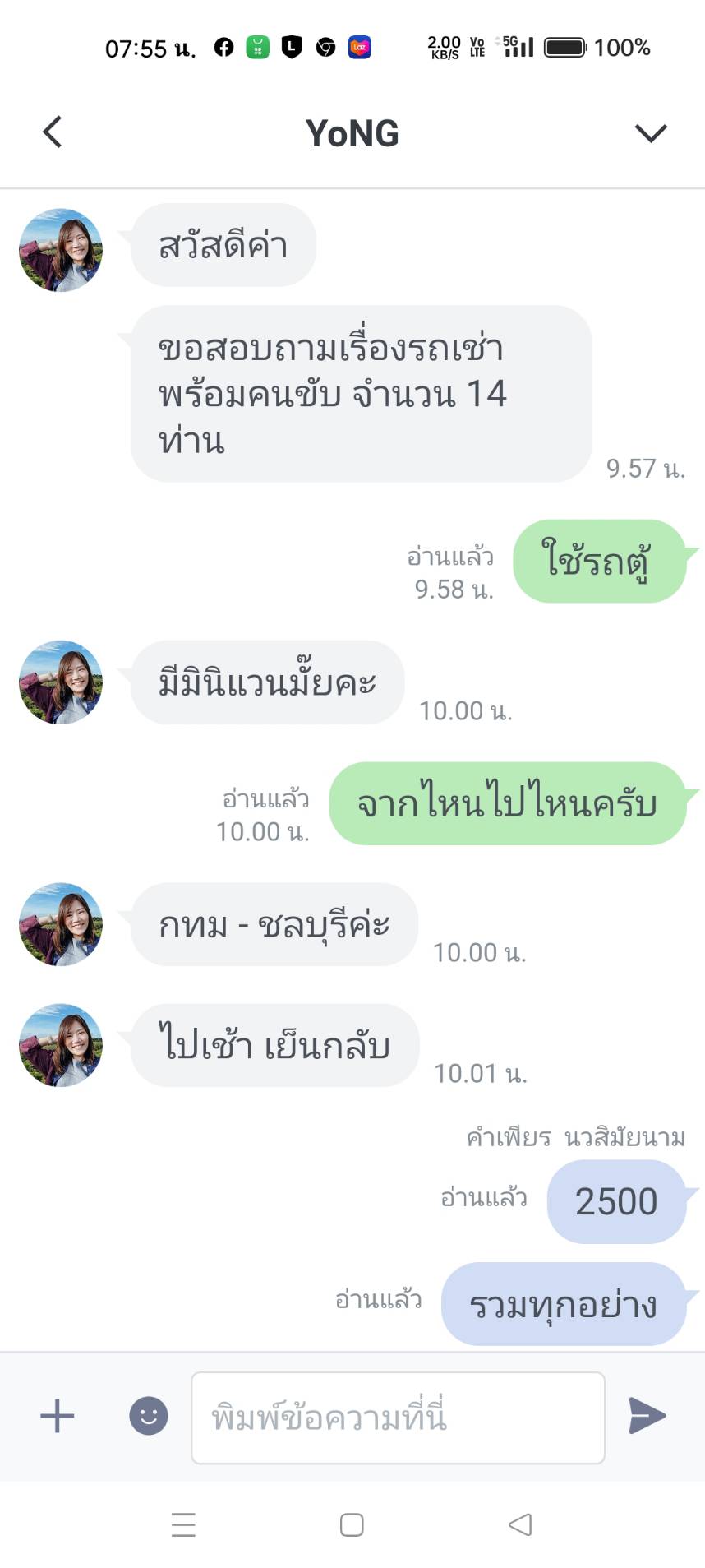The image size is (705, 1568).
Task: Open the plus attachment menu
Action: click(x=58, y=1416)
